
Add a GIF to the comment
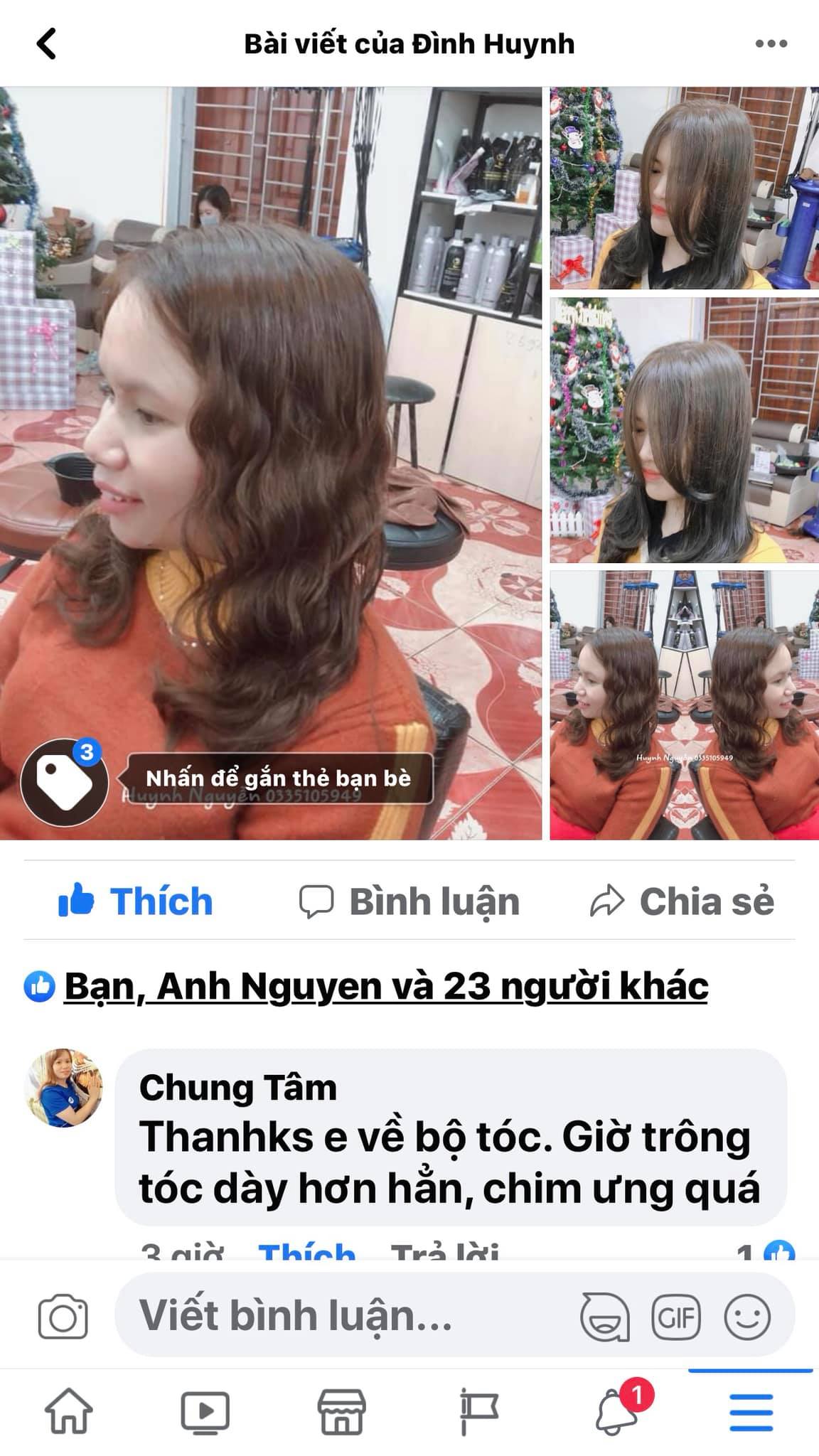676,1317
